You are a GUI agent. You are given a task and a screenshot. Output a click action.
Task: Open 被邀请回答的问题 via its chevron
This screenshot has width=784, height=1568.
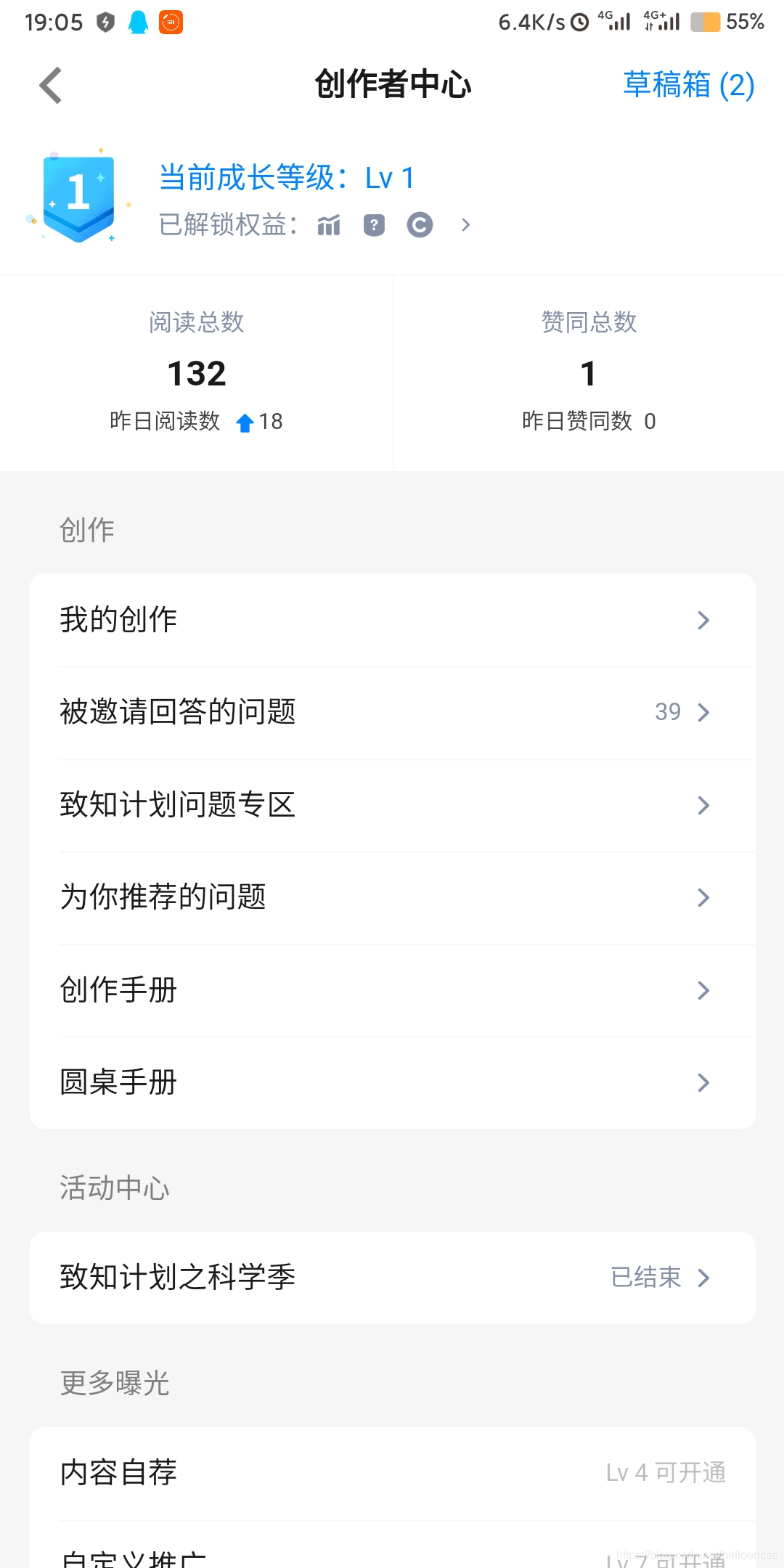[x=703, y=712]
